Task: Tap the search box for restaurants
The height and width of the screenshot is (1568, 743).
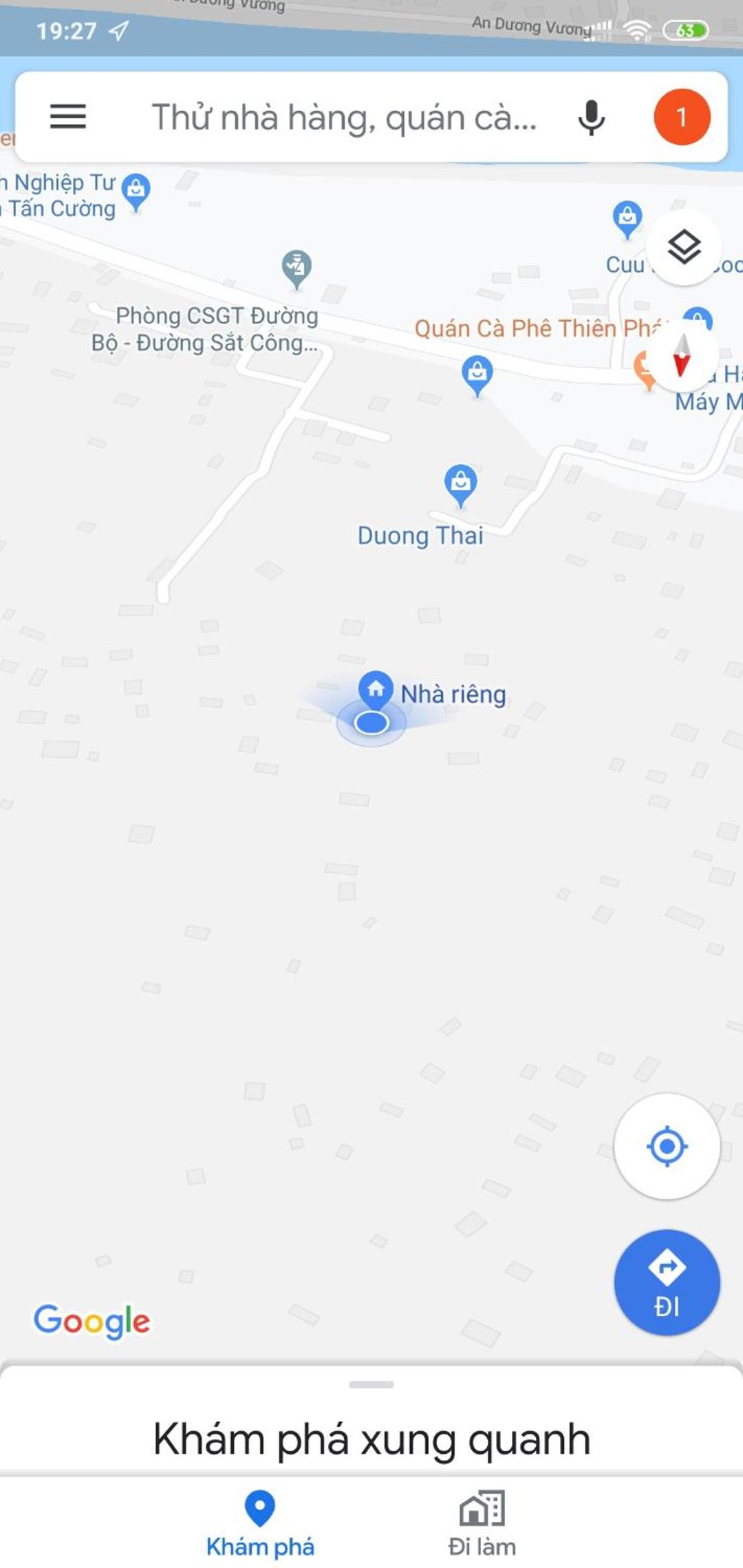Action: [344, 117]
